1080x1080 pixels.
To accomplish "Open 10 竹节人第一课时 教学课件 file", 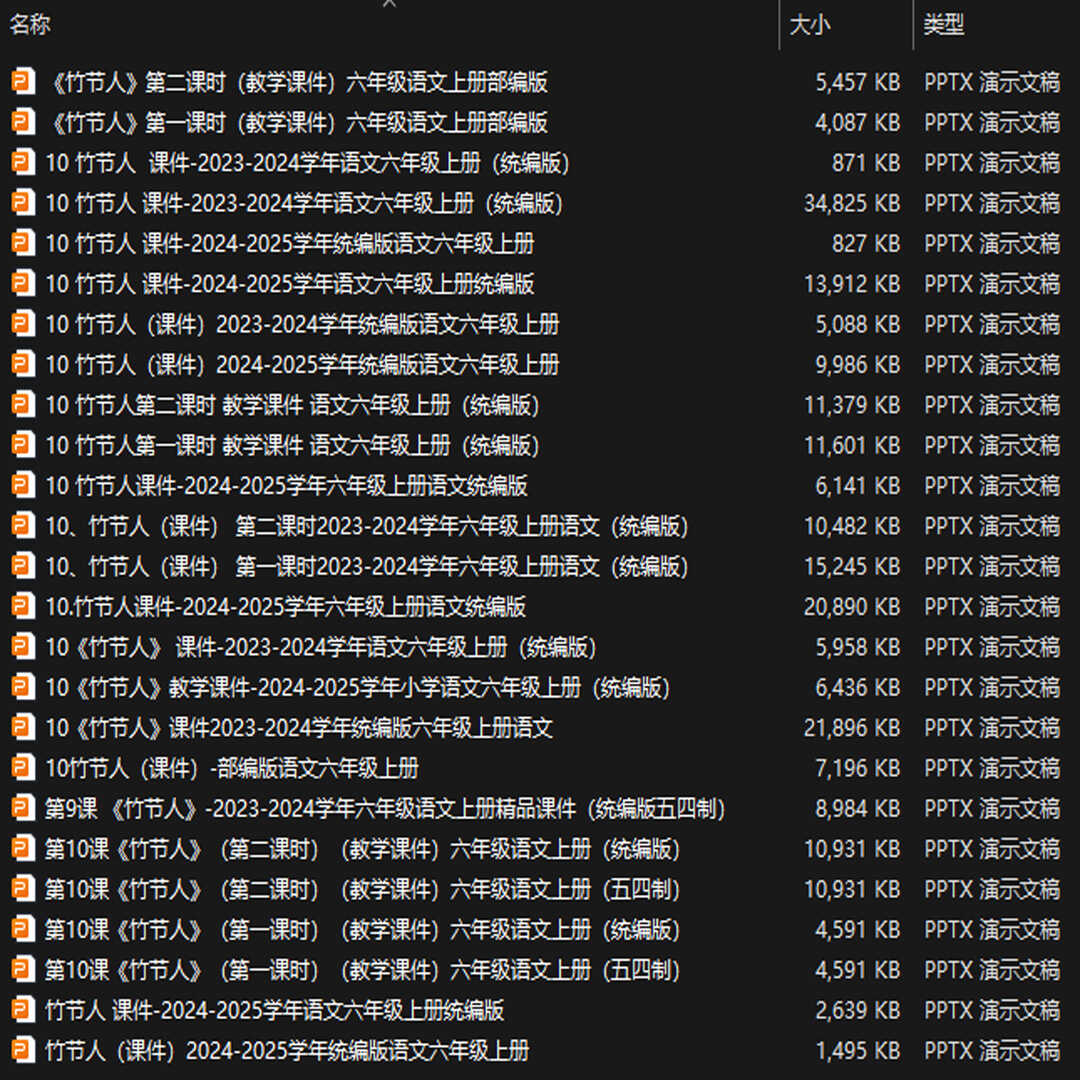I will click(x=292, y=445).
